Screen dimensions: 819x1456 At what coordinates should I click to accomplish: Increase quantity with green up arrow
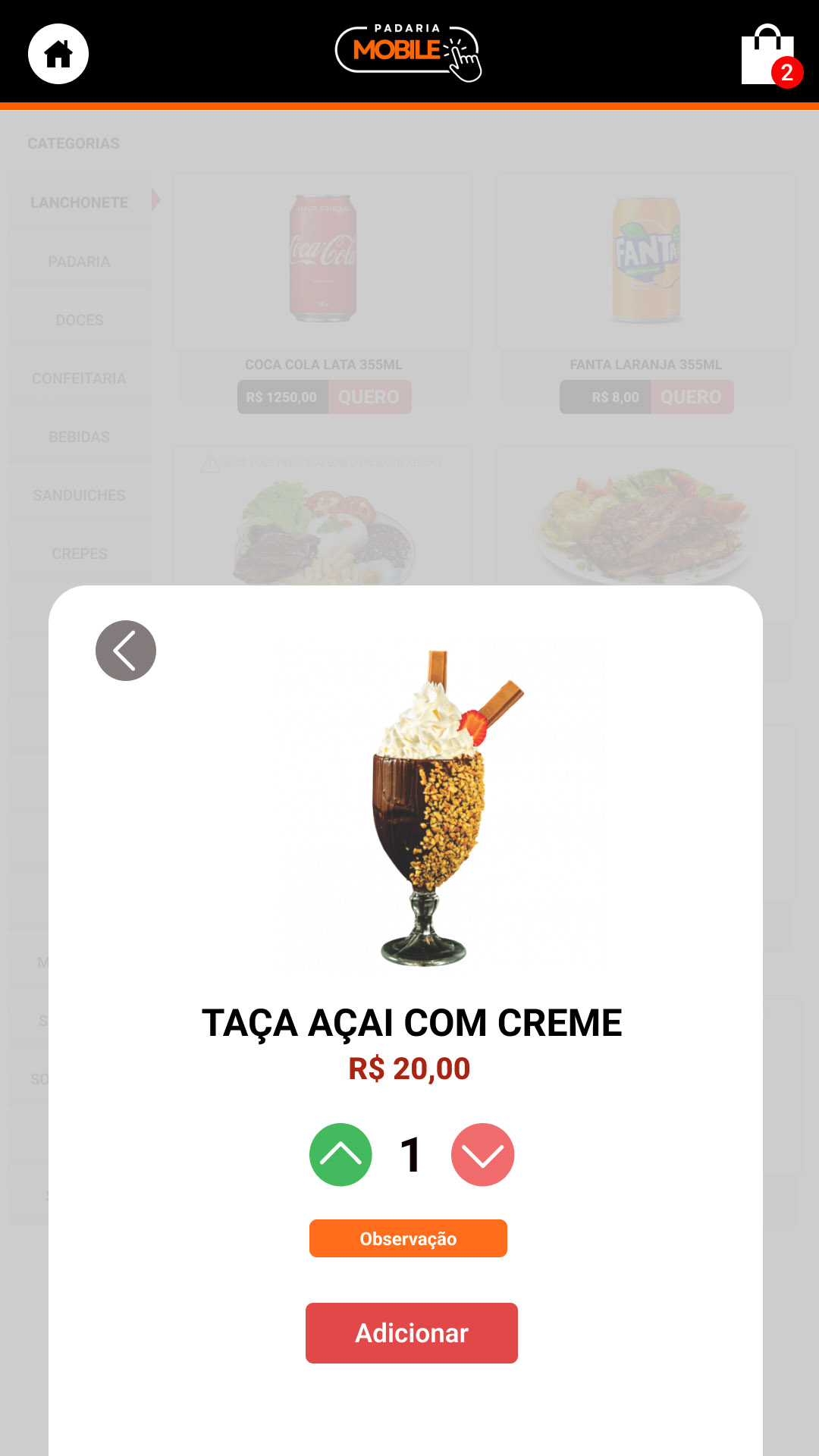click(340, 1154)
